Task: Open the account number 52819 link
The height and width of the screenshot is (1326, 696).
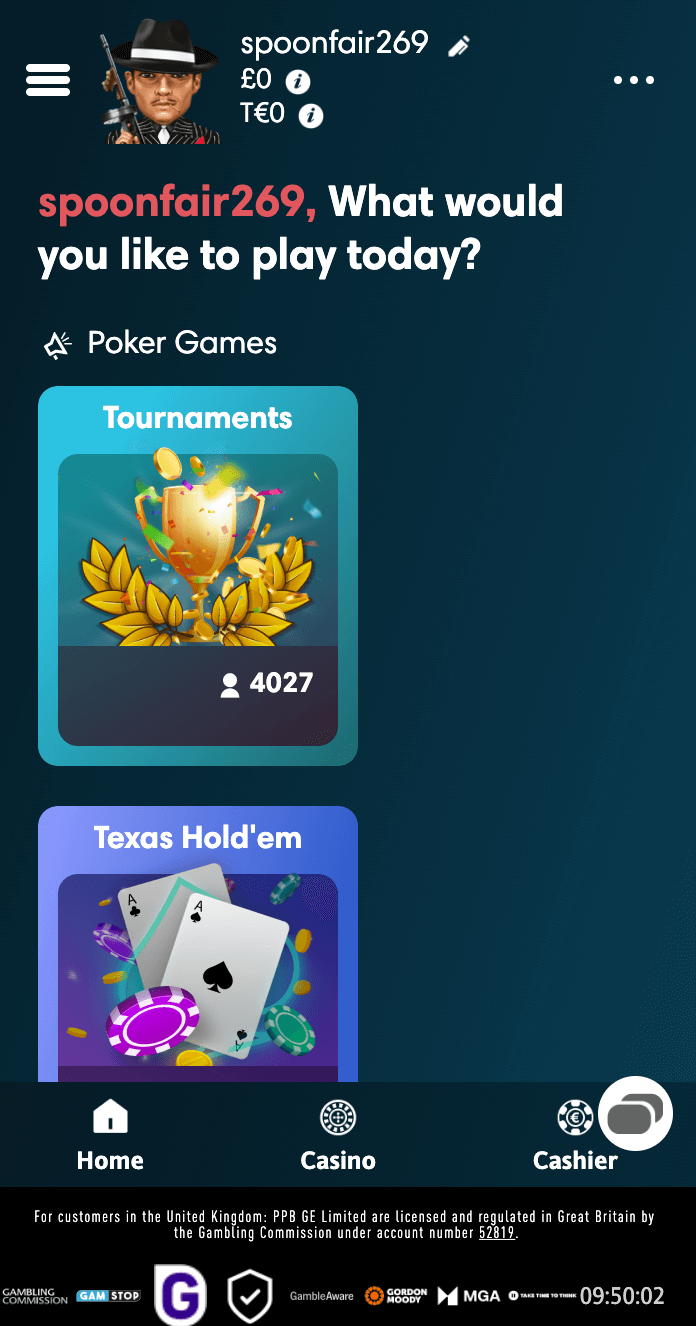Action: [496, 1233]
